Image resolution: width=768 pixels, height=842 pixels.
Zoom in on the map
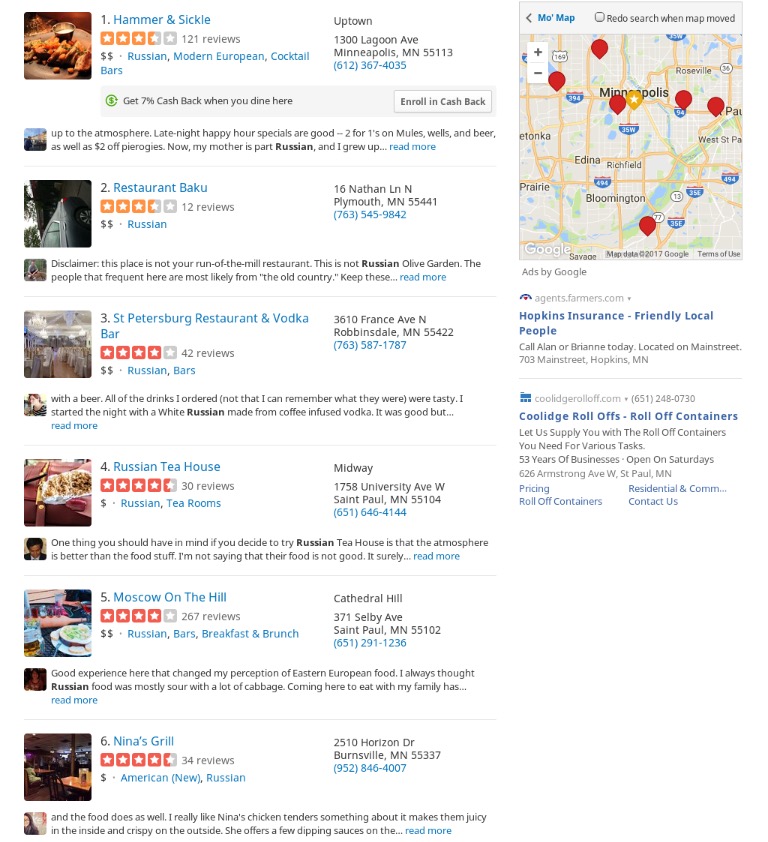coord(538,52)
